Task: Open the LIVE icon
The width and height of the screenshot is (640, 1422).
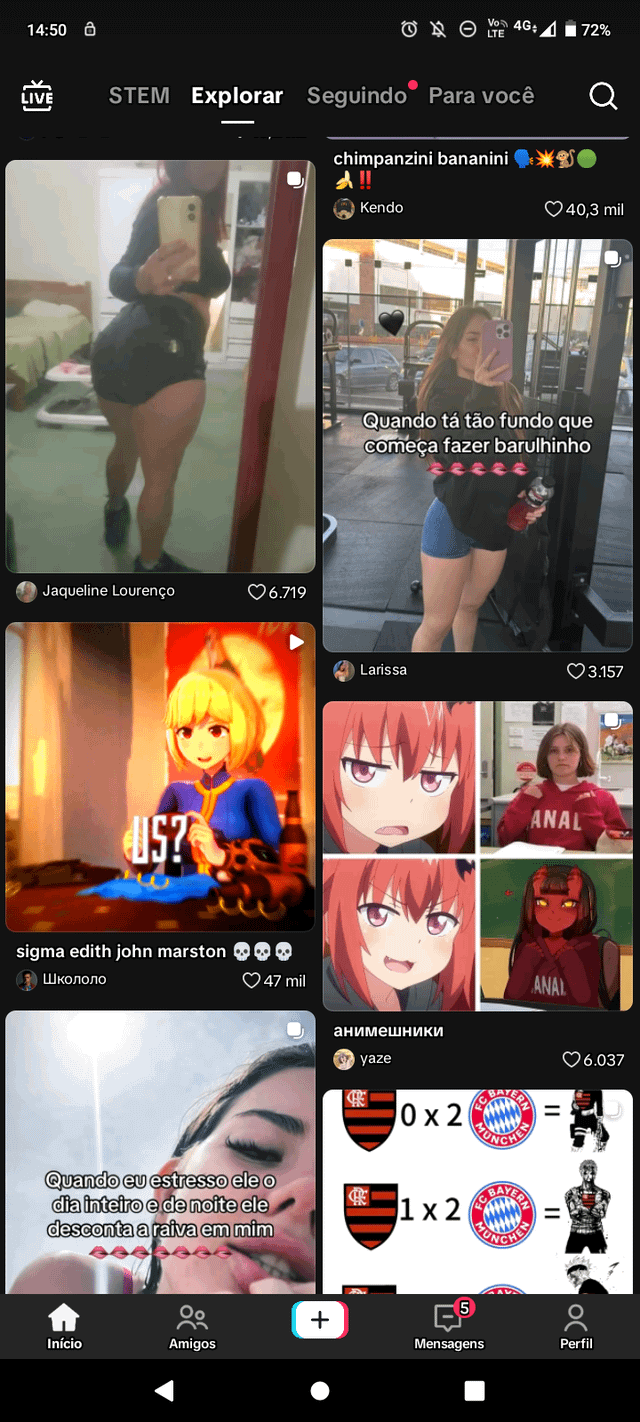Action: pyautogui.click(x=37, y=96)
